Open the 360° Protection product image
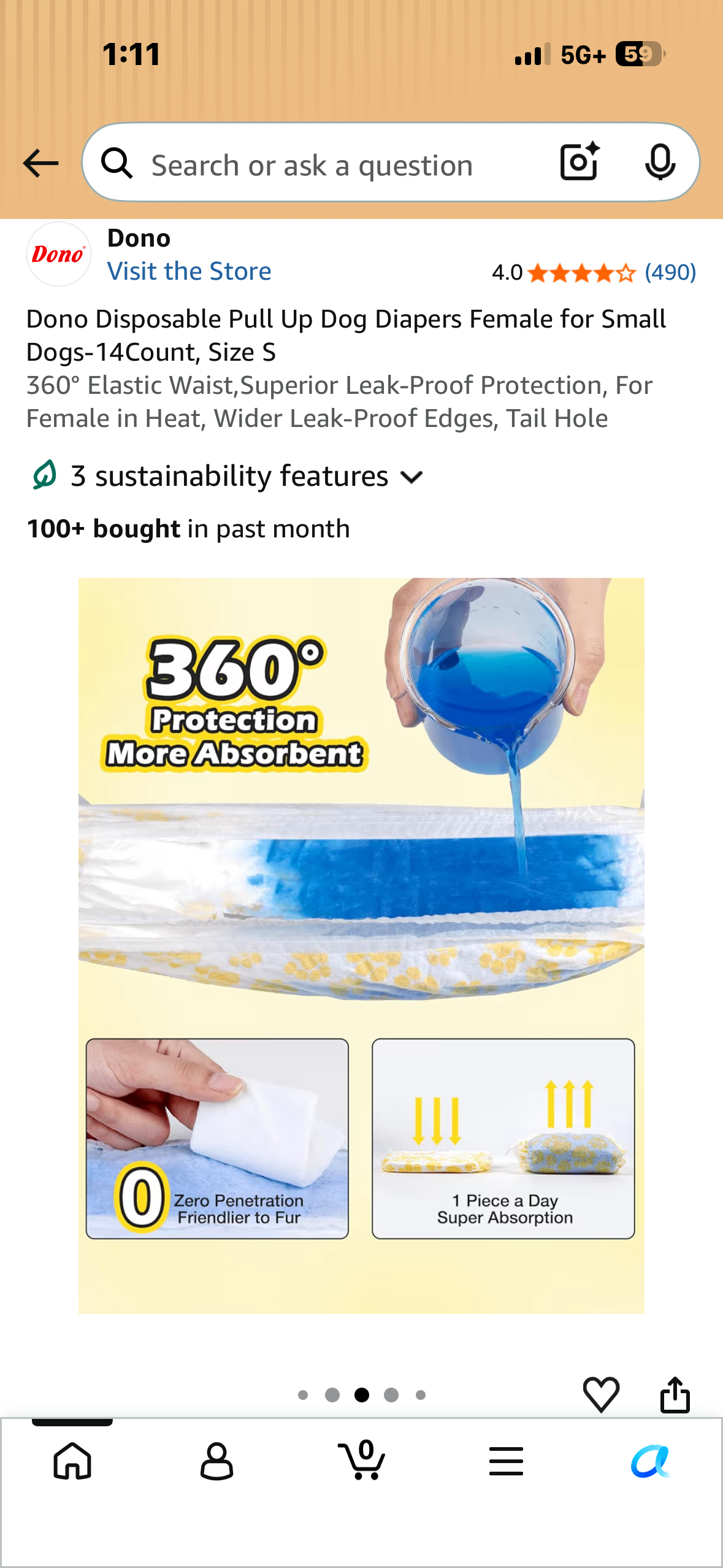This screenshot has width=723, height=1568. 361,945
